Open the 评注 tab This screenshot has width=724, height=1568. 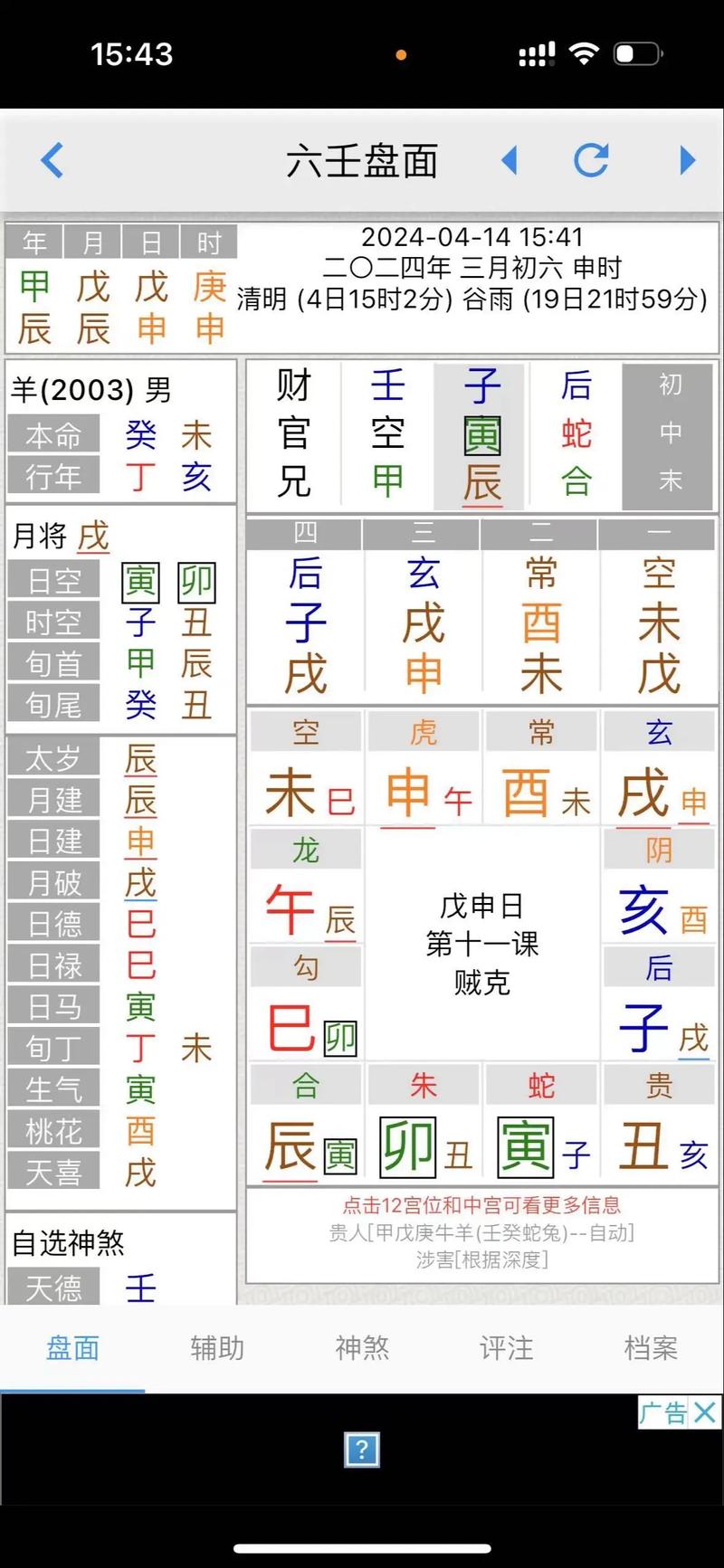click(507, 1348)
